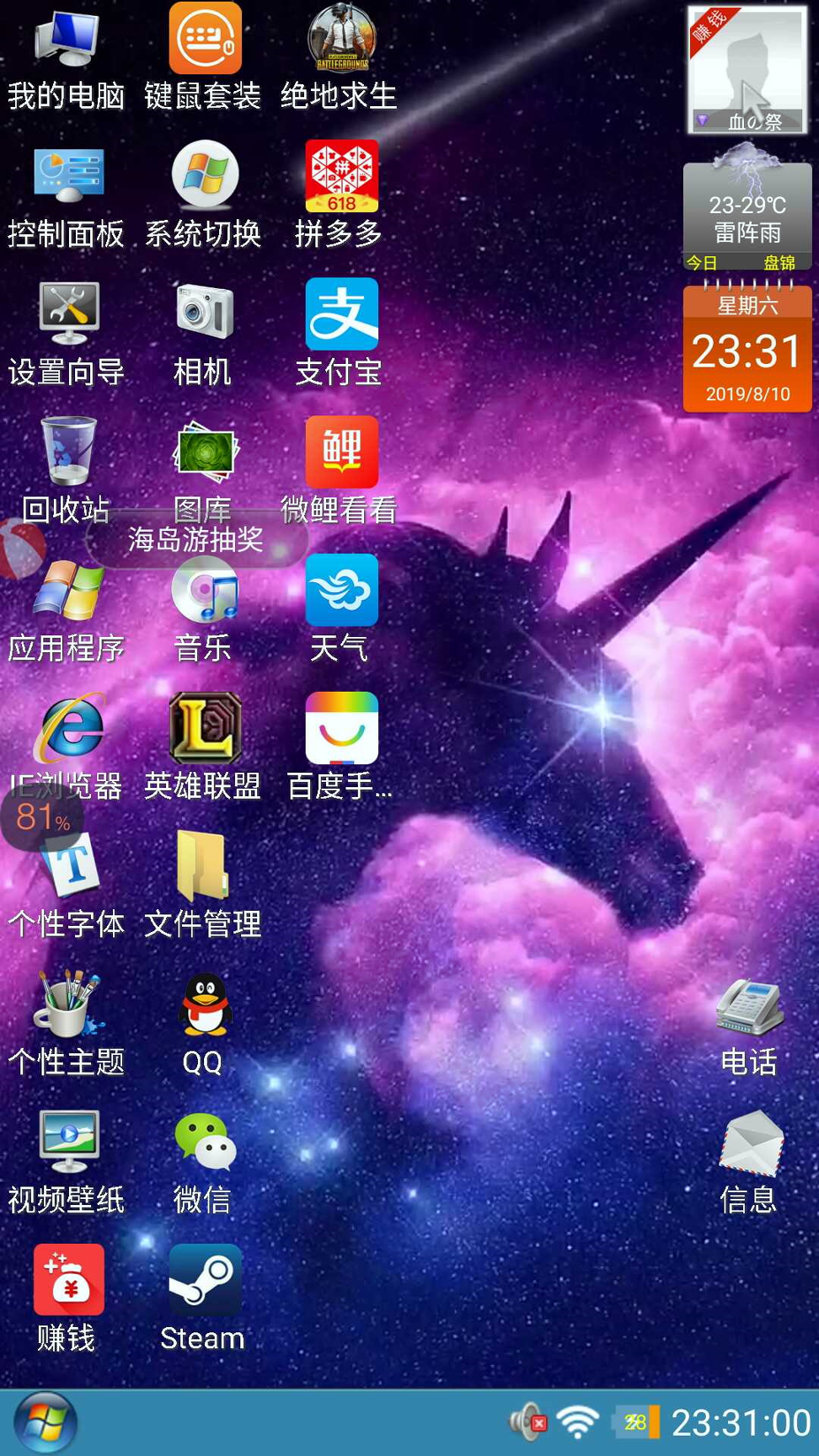
Task: Open the muted volume icon in taskbar
Action: click(x=528, y=1422)
